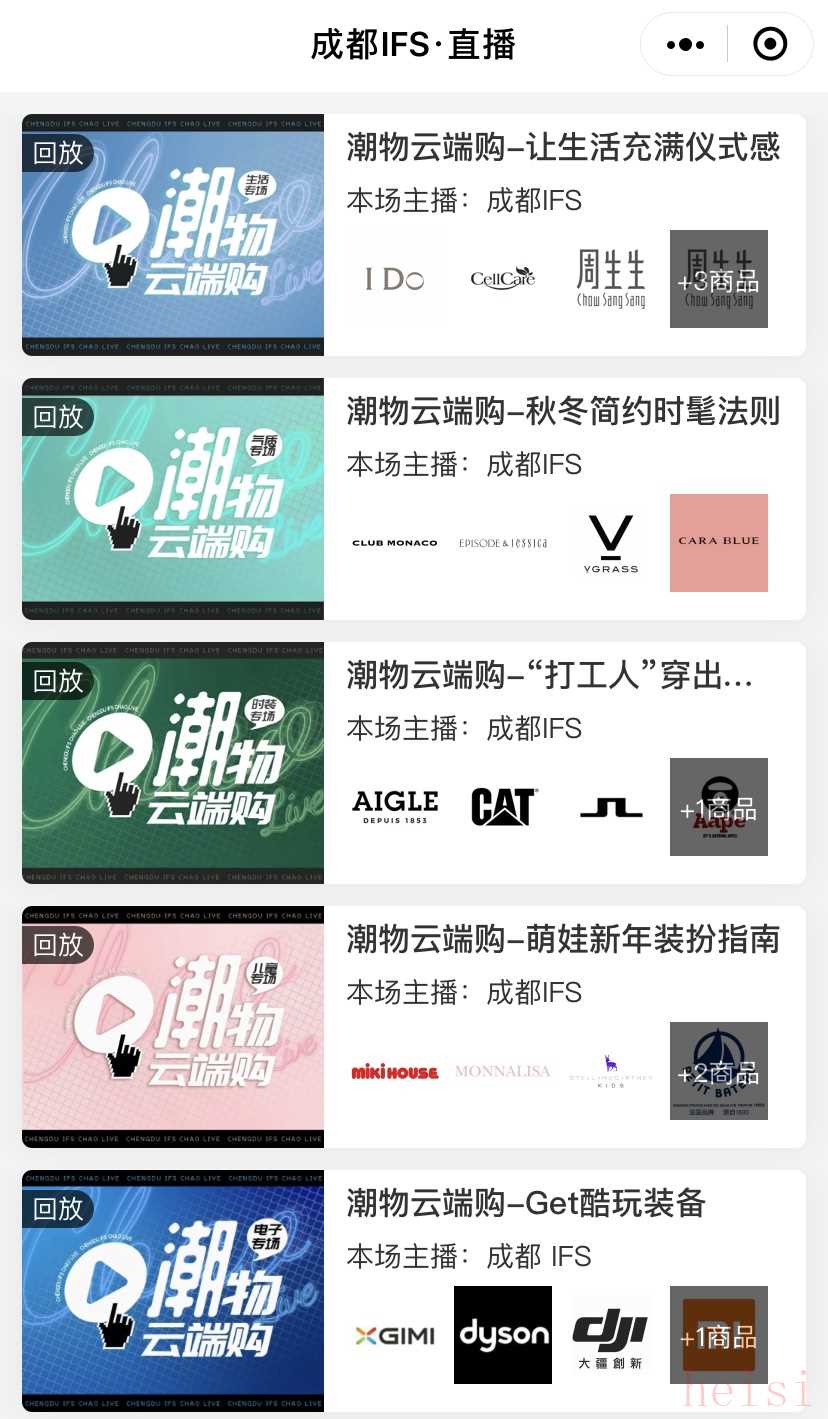Open the "打工人"穿出 livestream replay

[173, 763]
